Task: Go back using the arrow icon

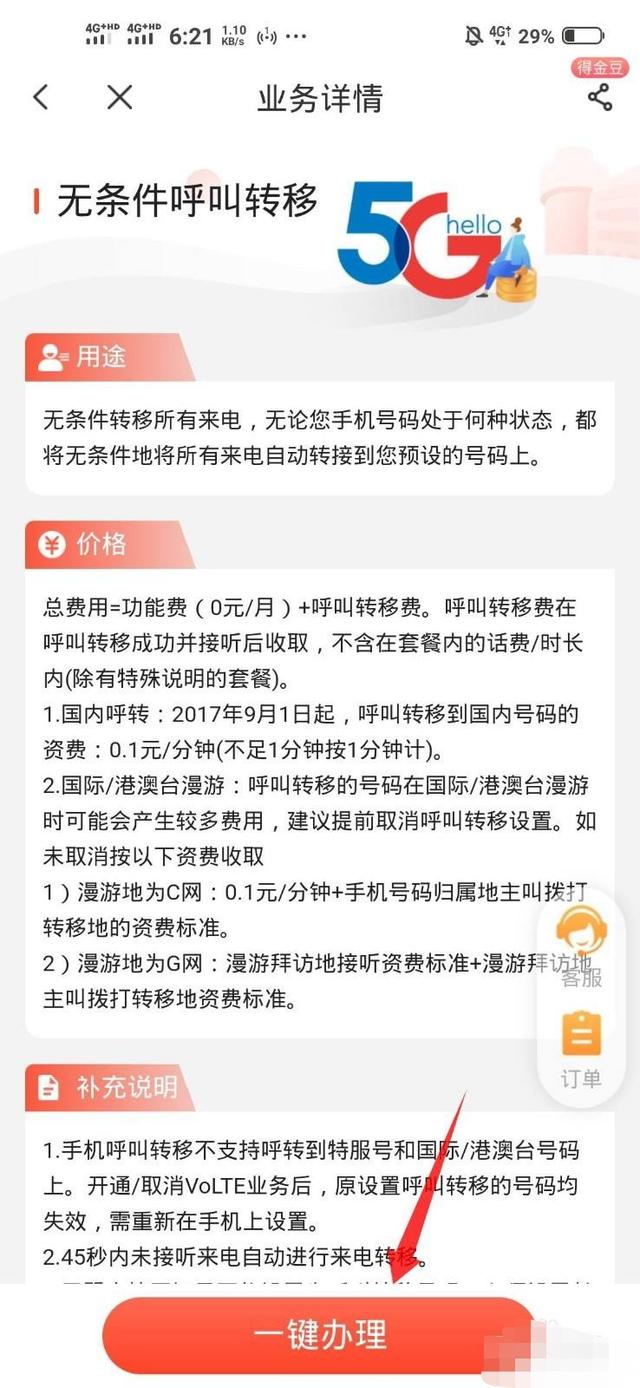Action: pyautogui.click(x=41, y=97)
